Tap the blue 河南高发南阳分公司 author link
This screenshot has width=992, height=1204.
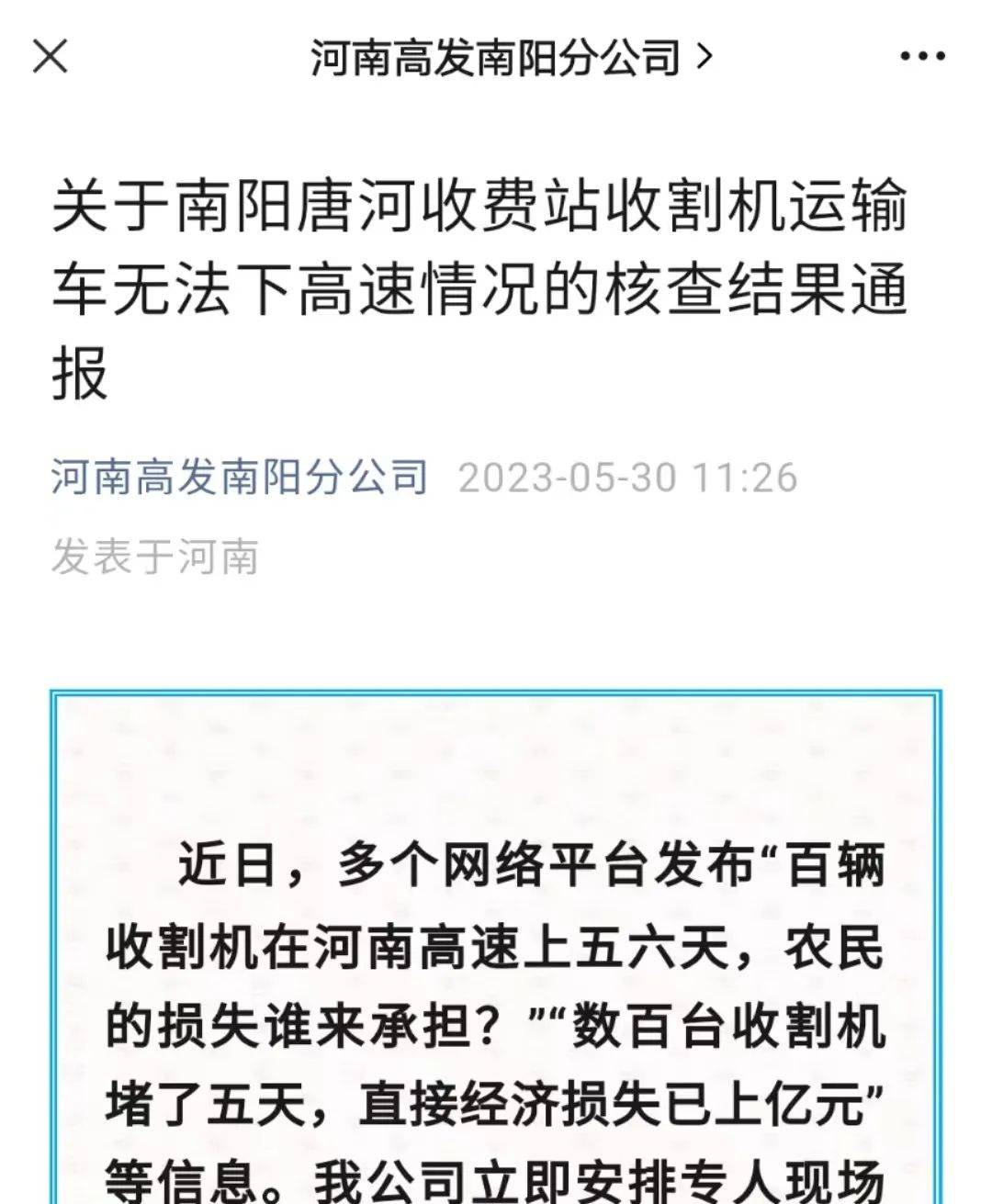click(240, 478)
